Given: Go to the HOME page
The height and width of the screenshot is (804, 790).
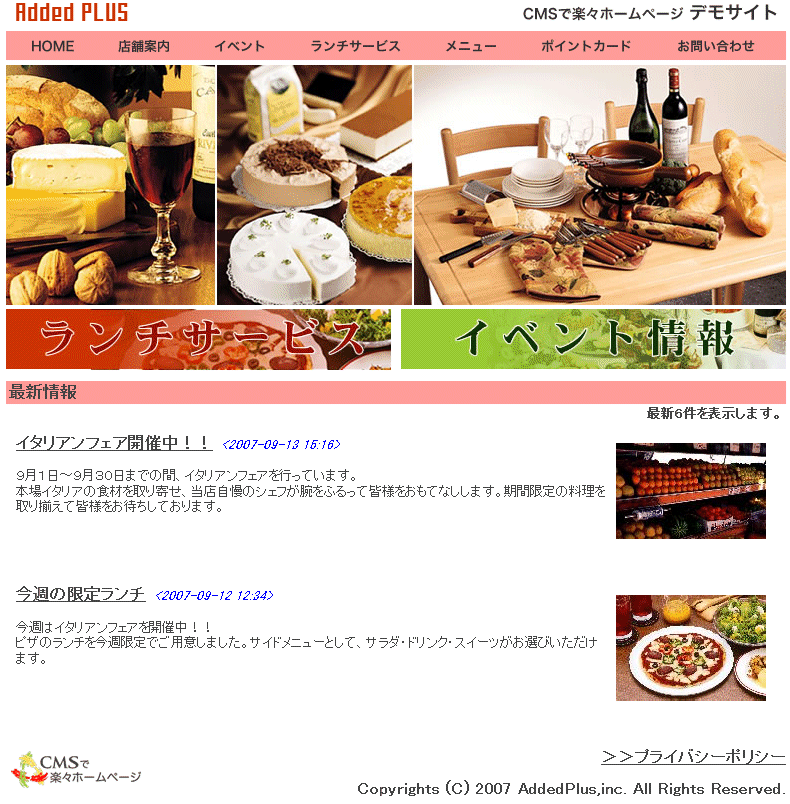Looking at the screenshot, I should point(52,46).
